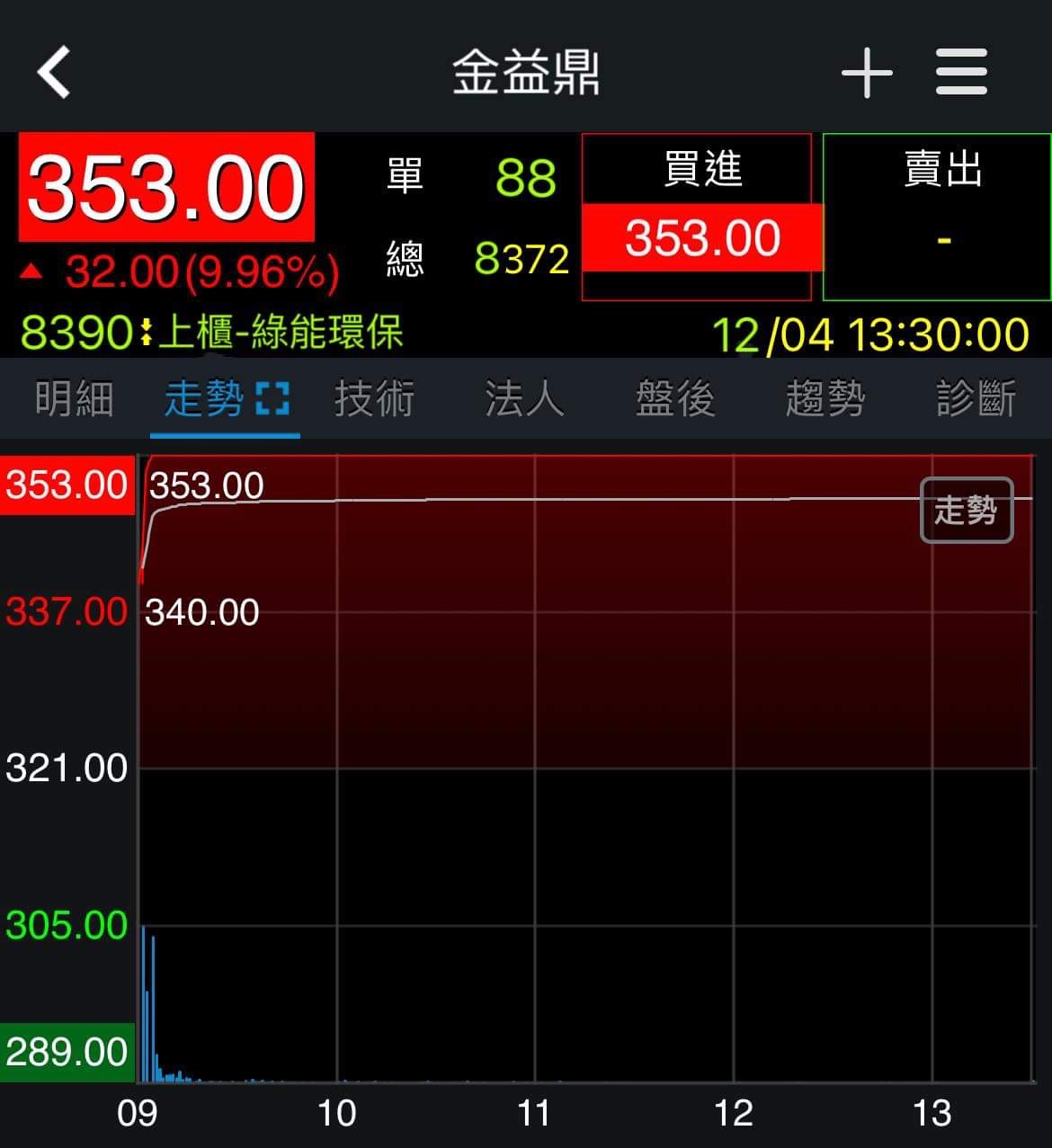Tap the 賣出 sell button

pyautogui.click(x=938, y=169)
